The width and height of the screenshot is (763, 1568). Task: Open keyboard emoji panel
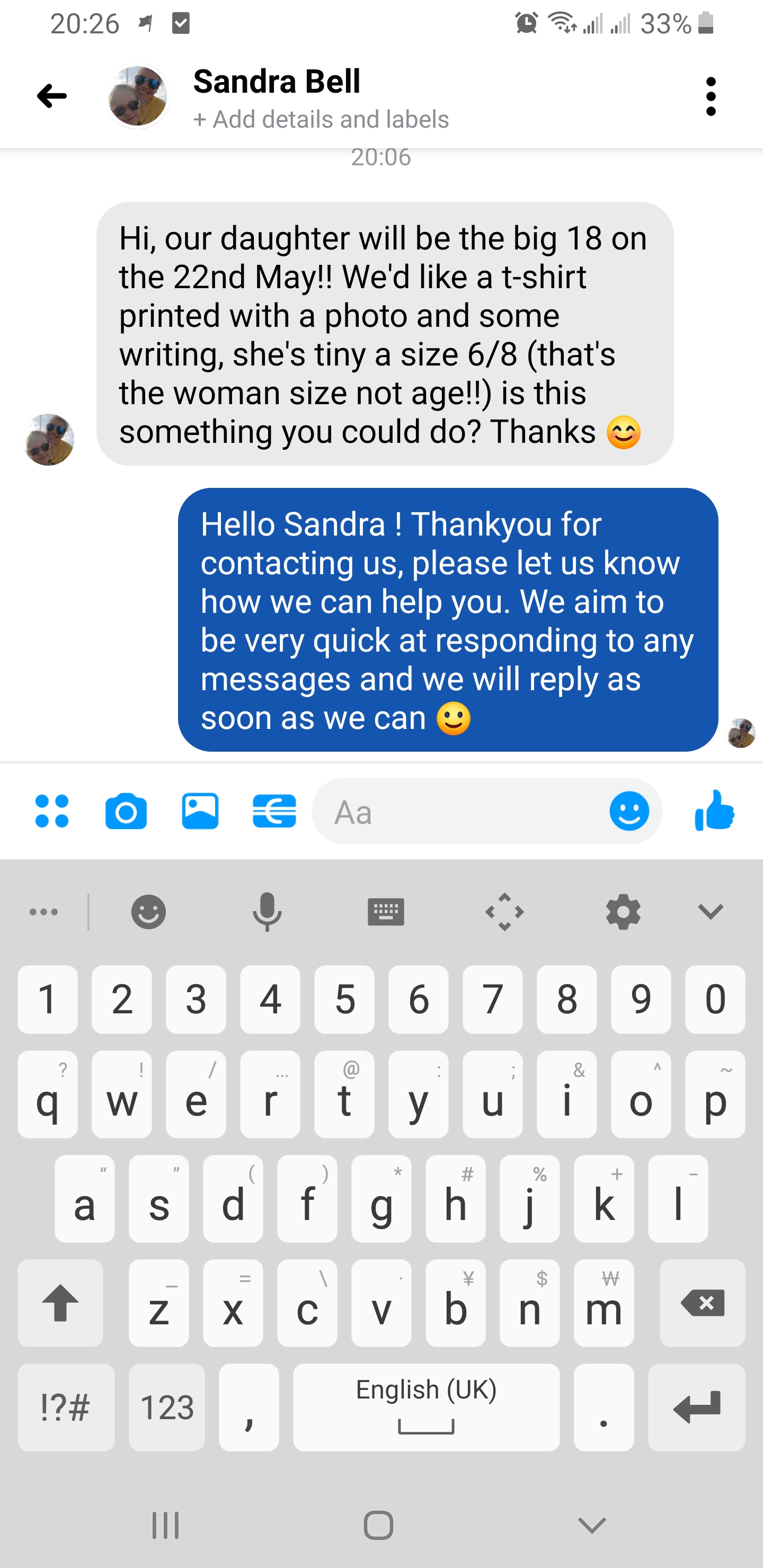tap(148, 911)
